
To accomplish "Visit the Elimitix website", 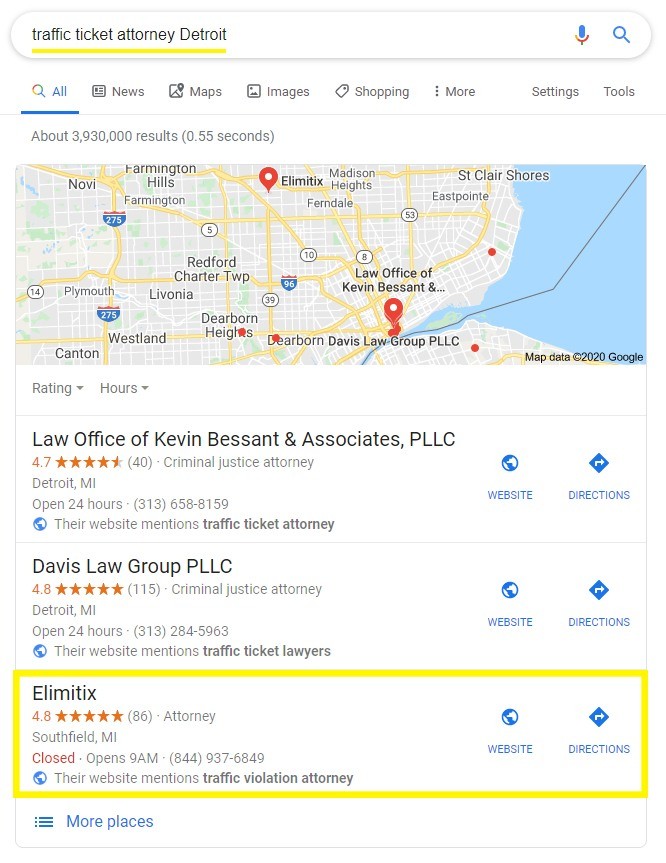I will (x=510, y=729).
